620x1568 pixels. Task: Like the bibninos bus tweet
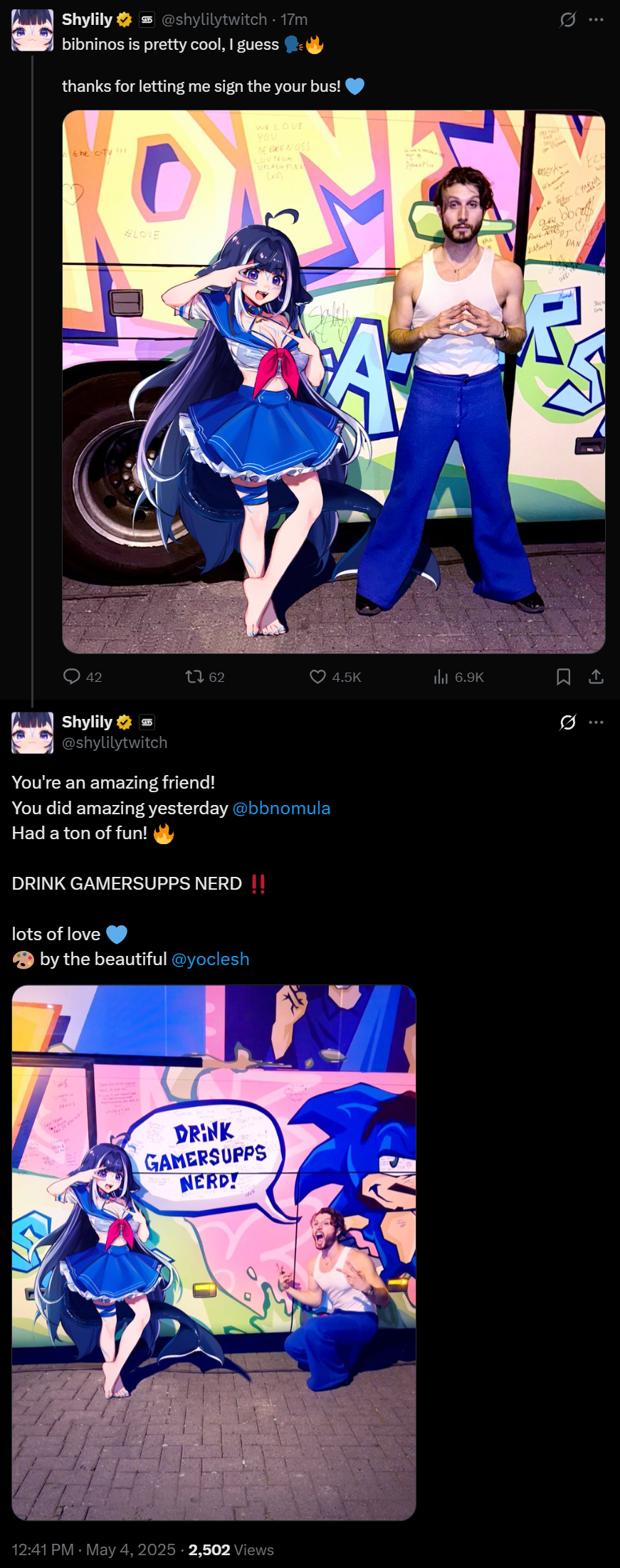(x=317, y=676)
